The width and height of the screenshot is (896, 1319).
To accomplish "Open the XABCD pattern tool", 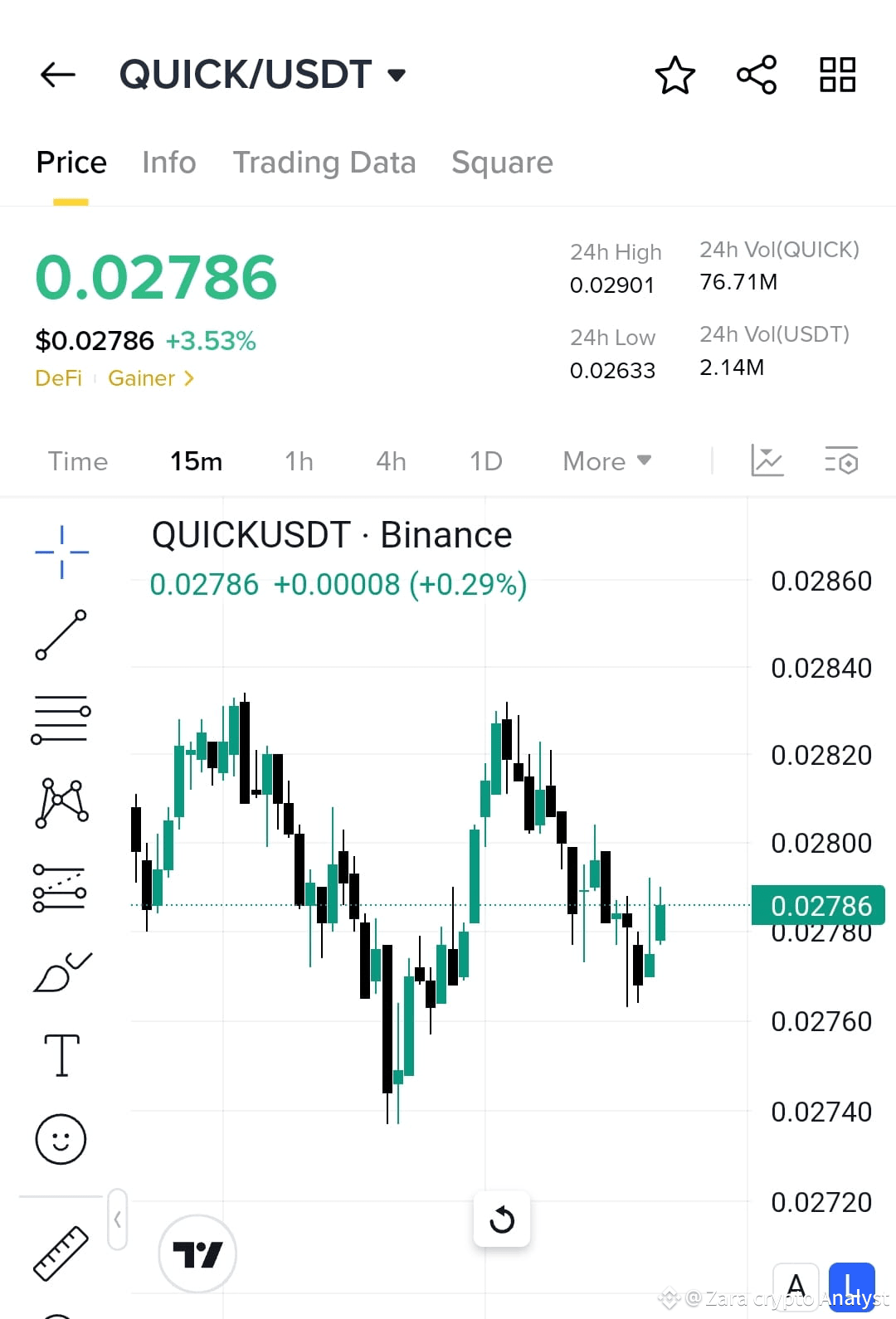I will point(61,801).
